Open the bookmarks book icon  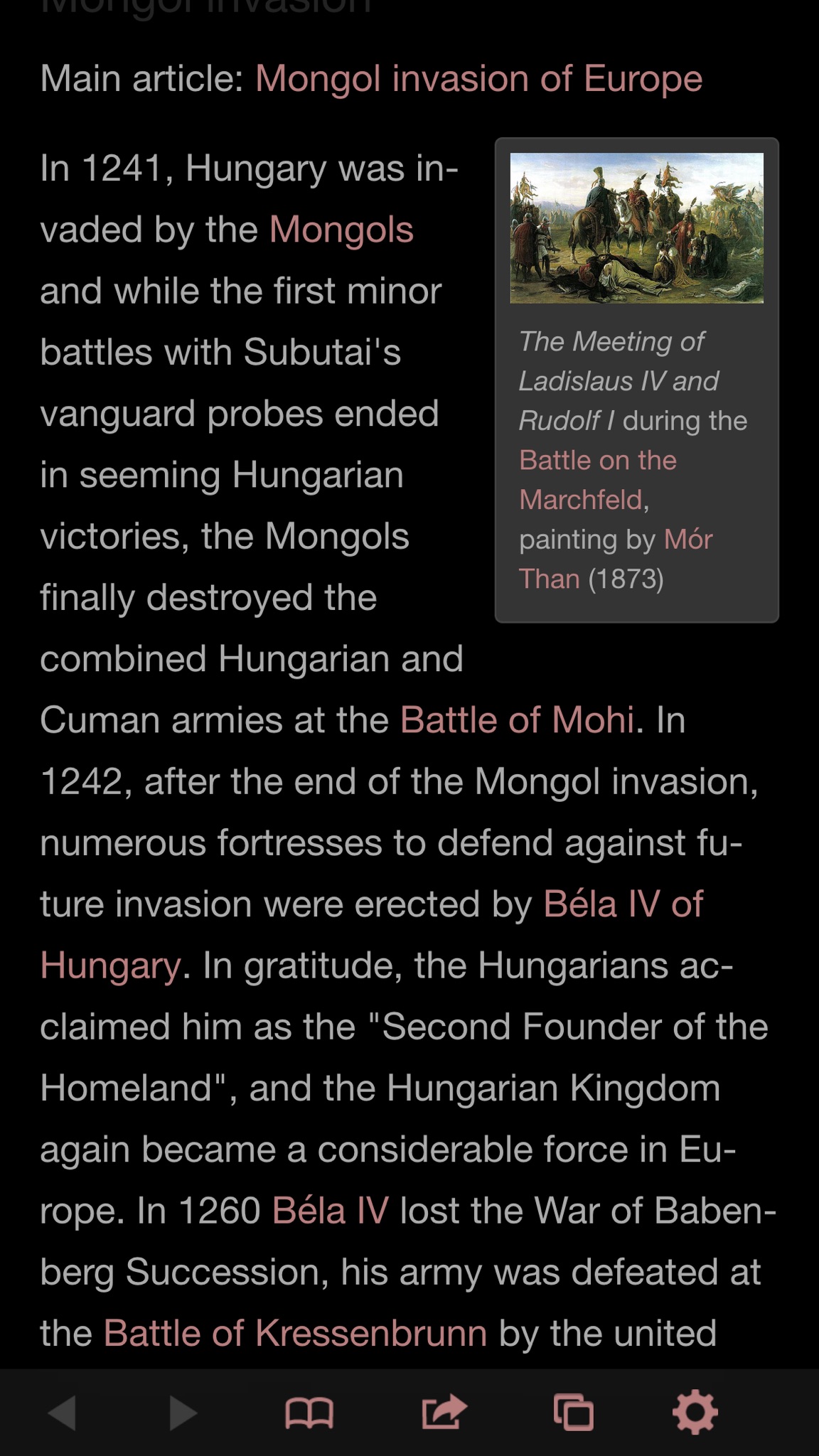[x=309, y=1413]
